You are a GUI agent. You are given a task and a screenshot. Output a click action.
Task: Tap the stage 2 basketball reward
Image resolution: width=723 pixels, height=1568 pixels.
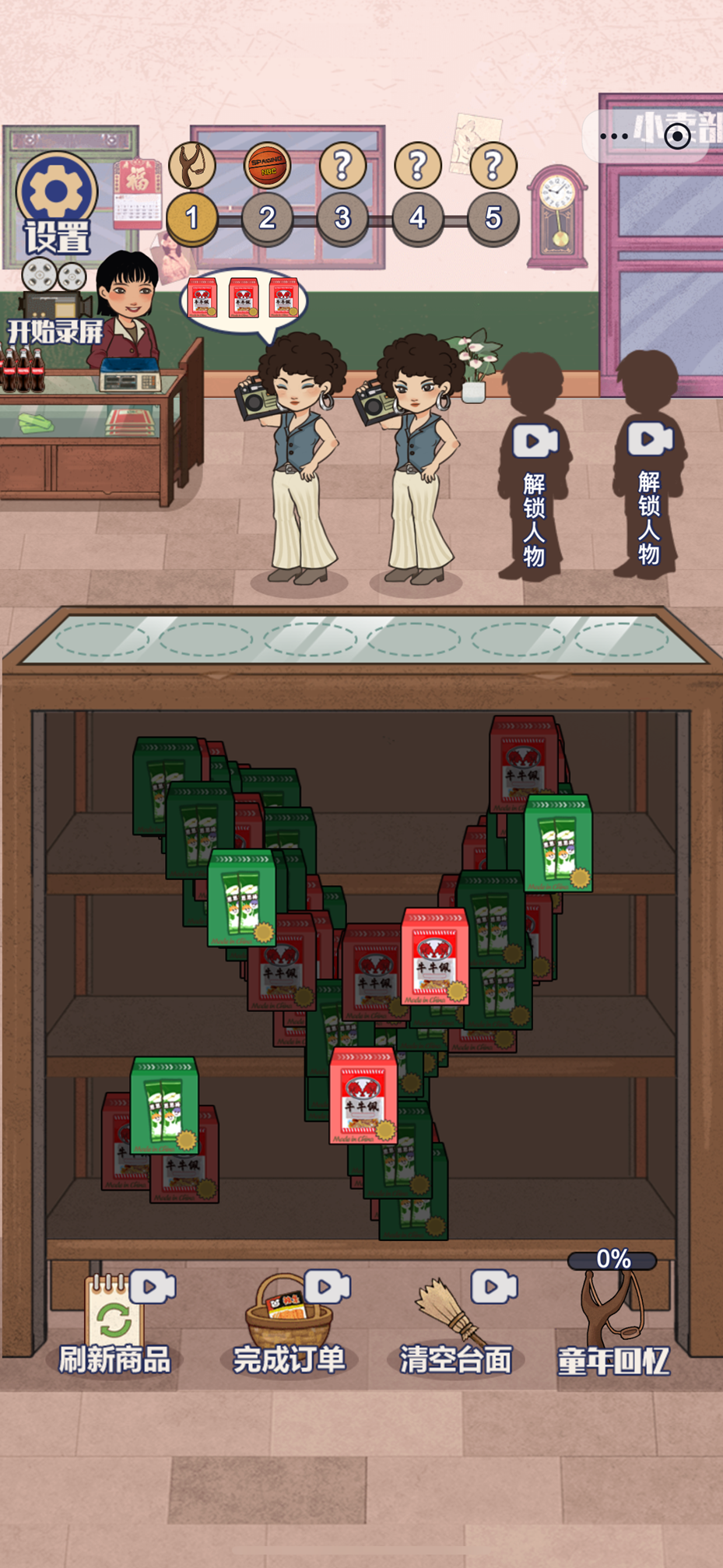point(267,165)
